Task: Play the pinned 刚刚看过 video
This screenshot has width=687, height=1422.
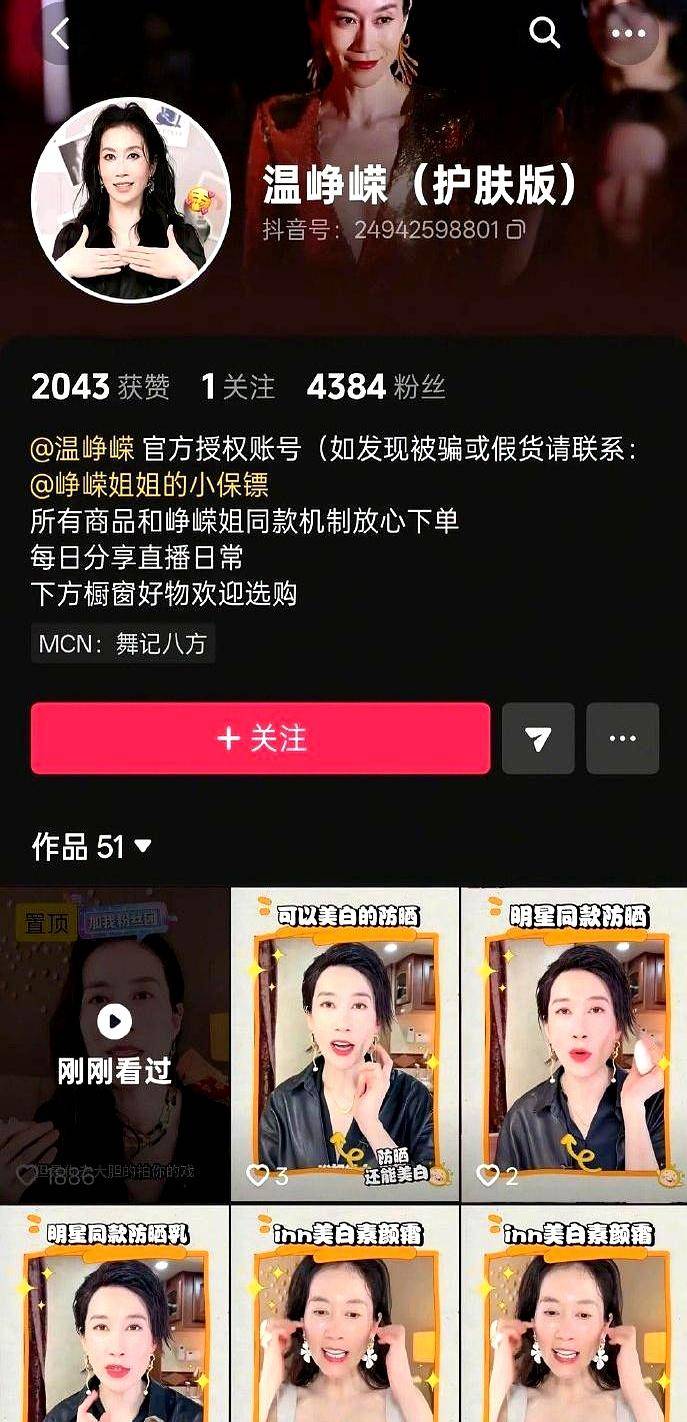Action: click(114, 1043)
